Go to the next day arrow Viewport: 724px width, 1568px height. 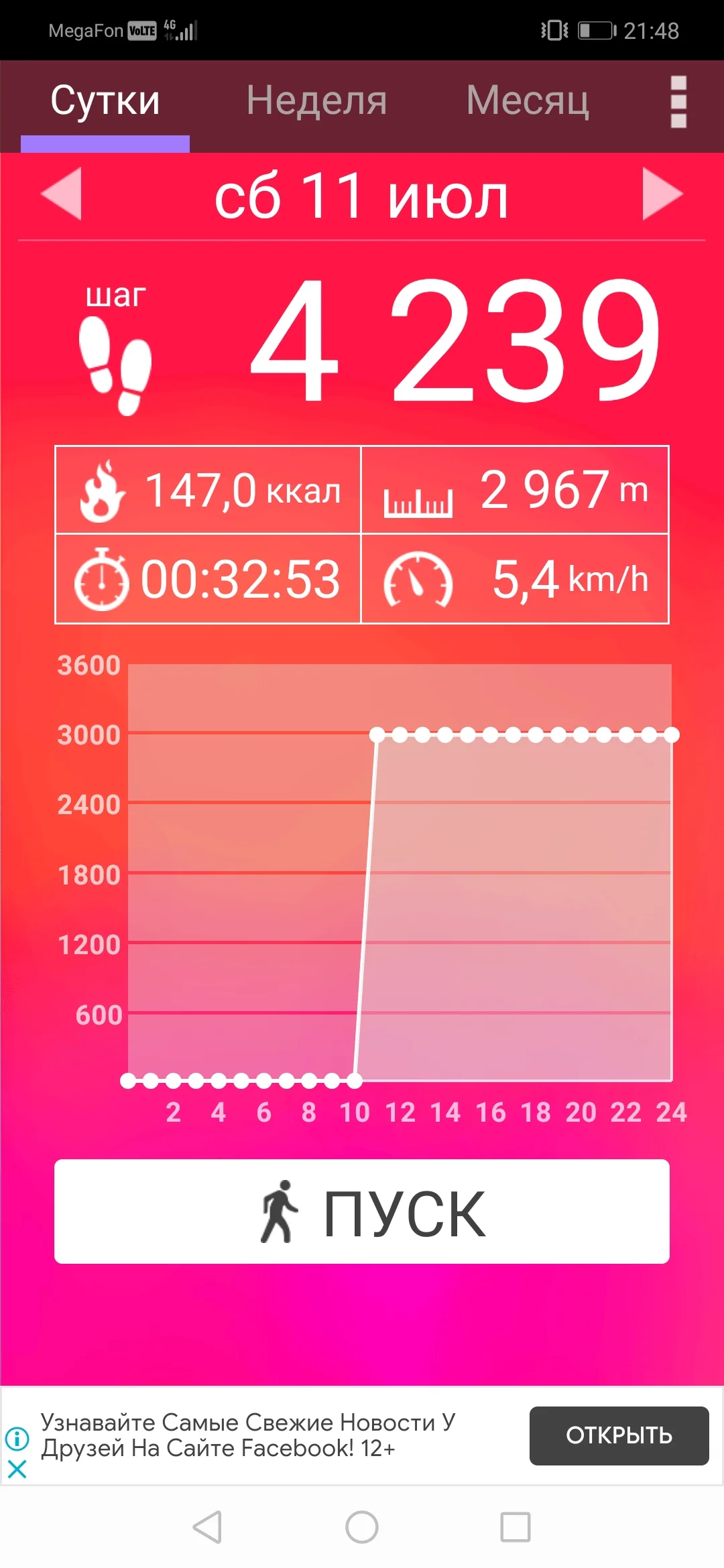662,194
